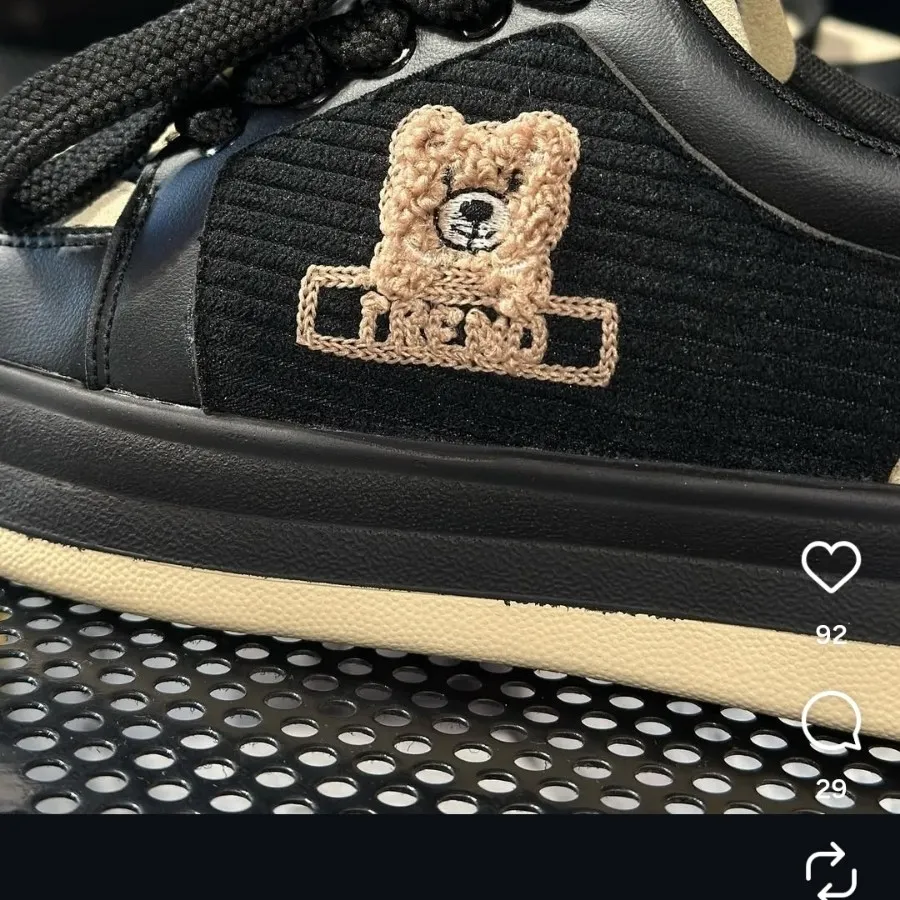Repost this shoe post
Viewport: 900px width, 900px height.
pyautogui.click(x=831, y=870)
